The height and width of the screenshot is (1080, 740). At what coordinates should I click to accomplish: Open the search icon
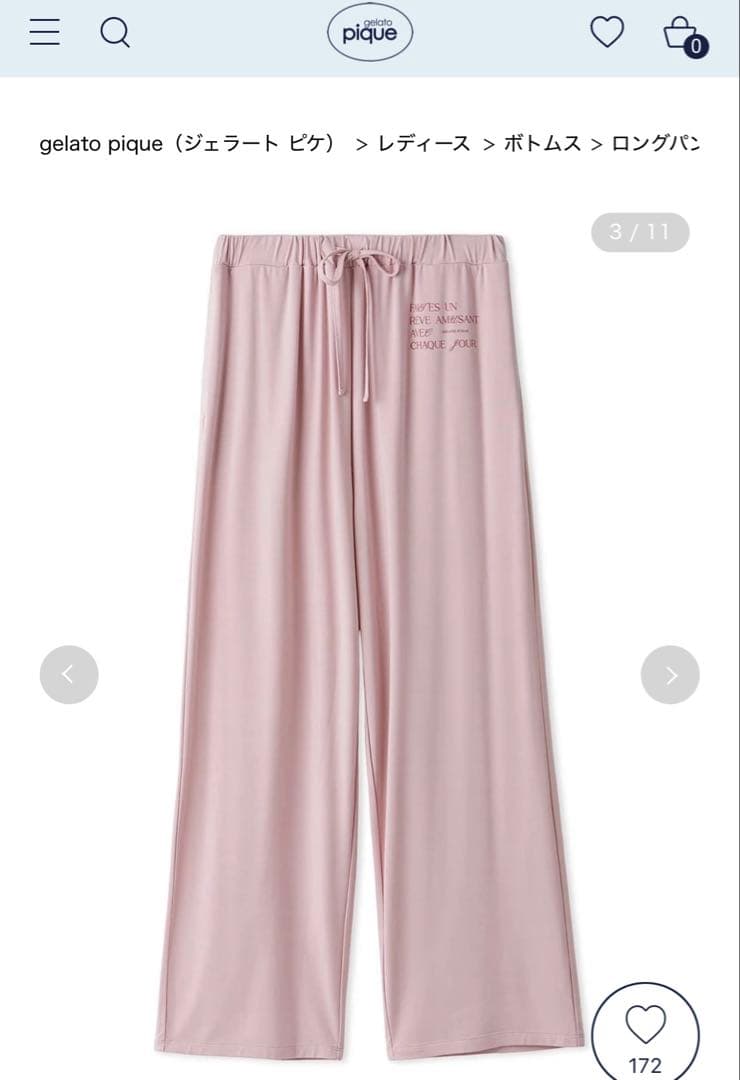115,33
